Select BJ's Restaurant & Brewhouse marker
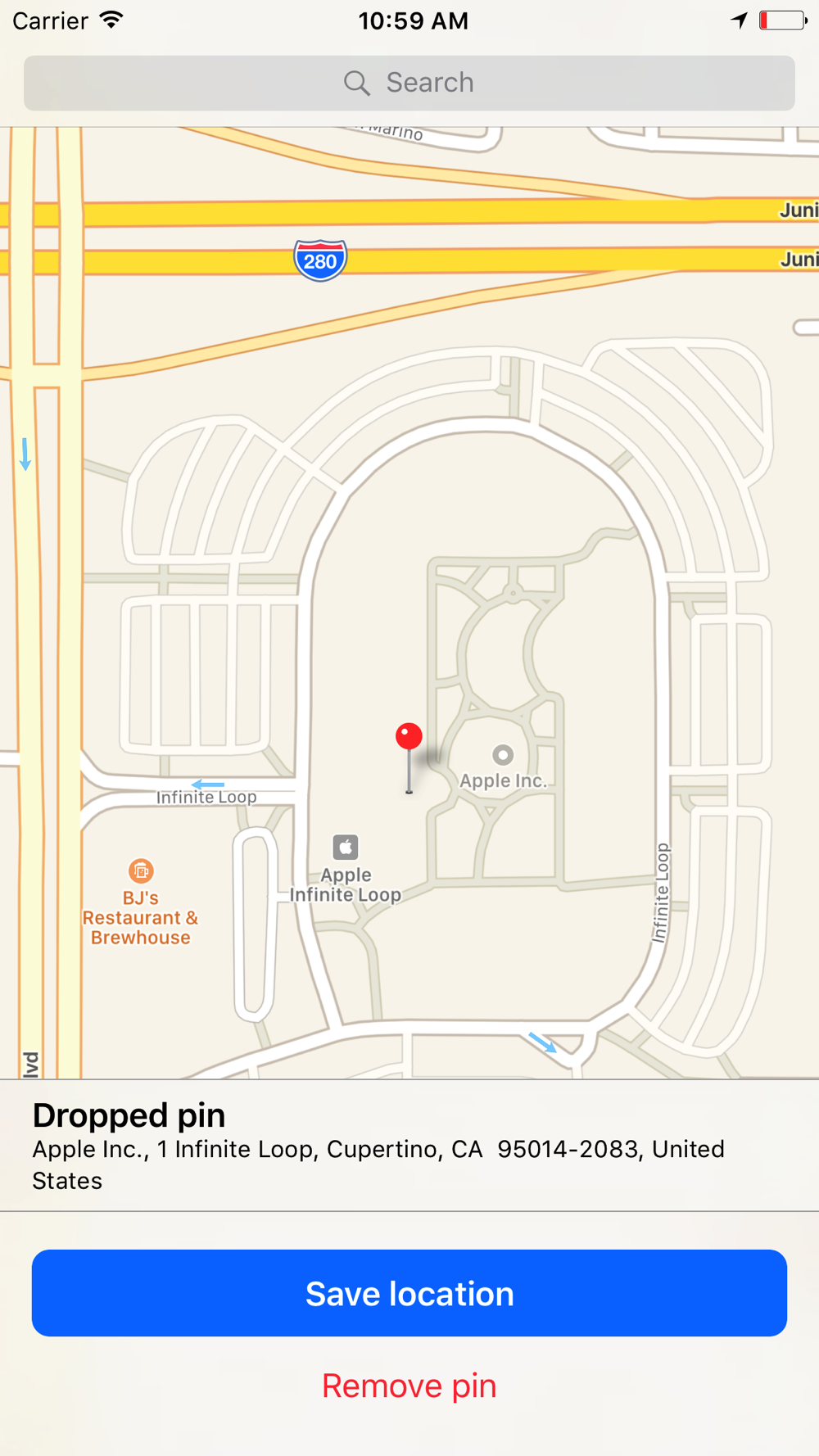 pos(141,871)
